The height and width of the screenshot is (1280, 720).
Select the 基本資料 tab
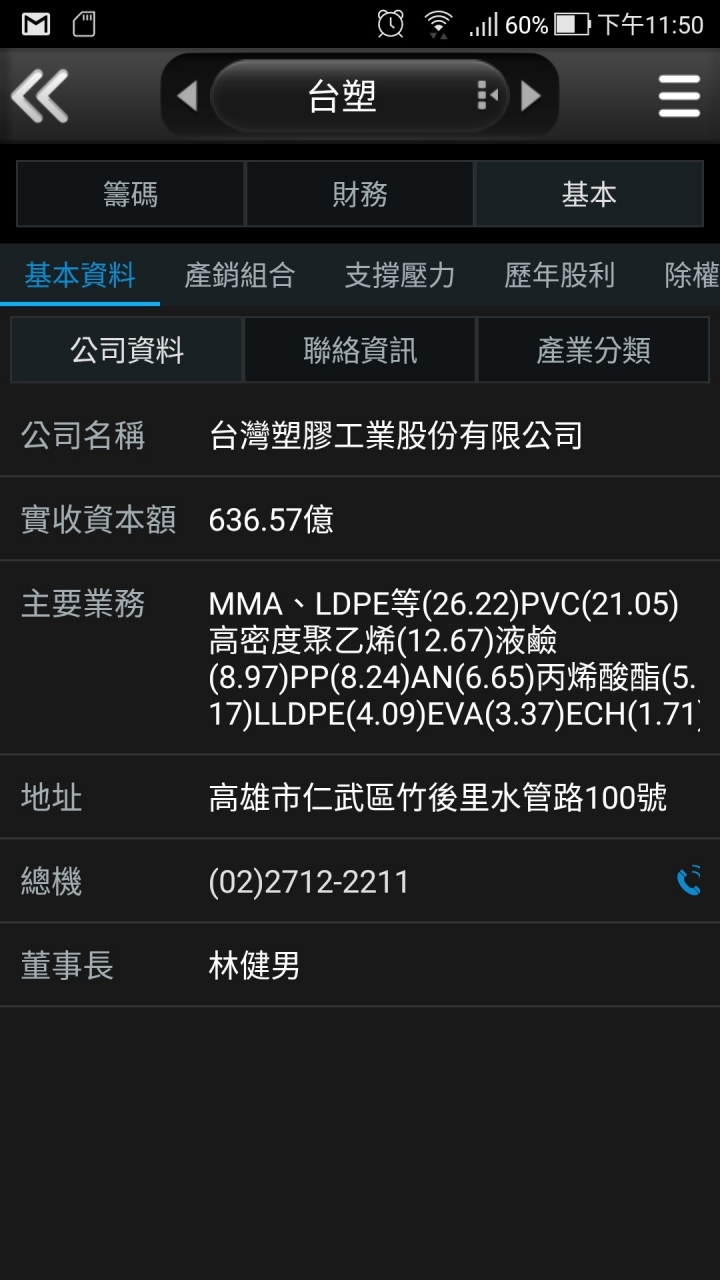coord(80,275)
